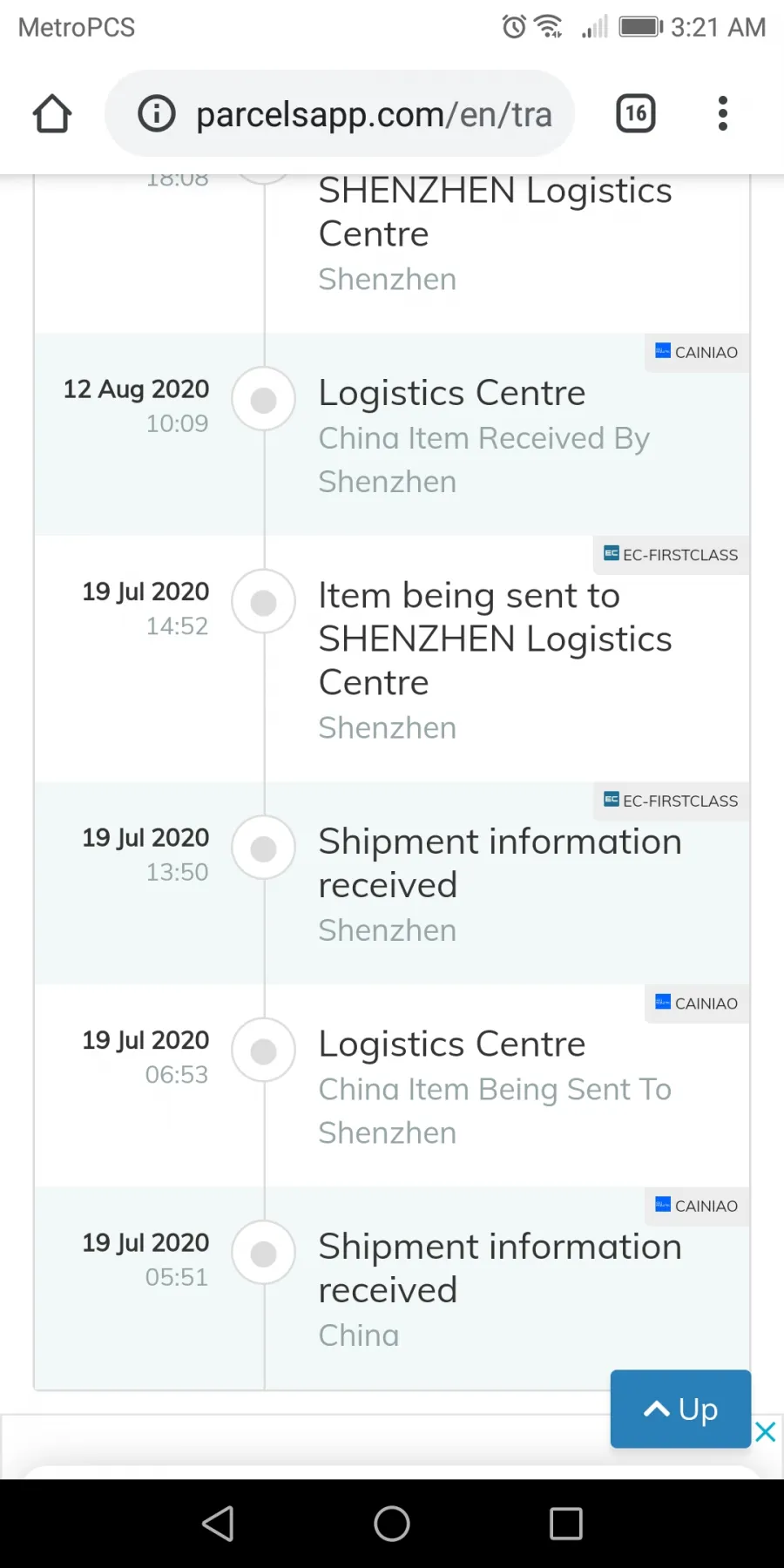The height and width of the screenshot is (1568, 784).
Task: Open the tab switcher showing 16 tabs
Action: 636,114
